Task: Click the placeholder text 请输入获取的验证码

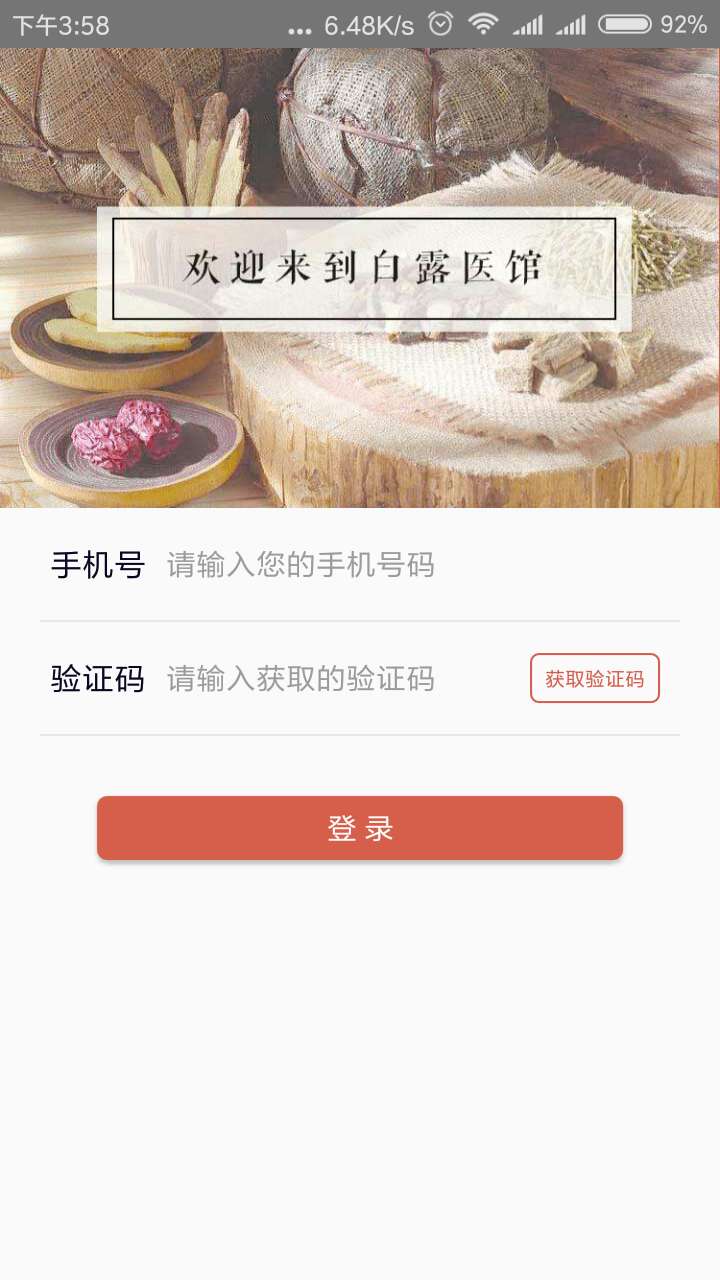Action: click(300, 678)
